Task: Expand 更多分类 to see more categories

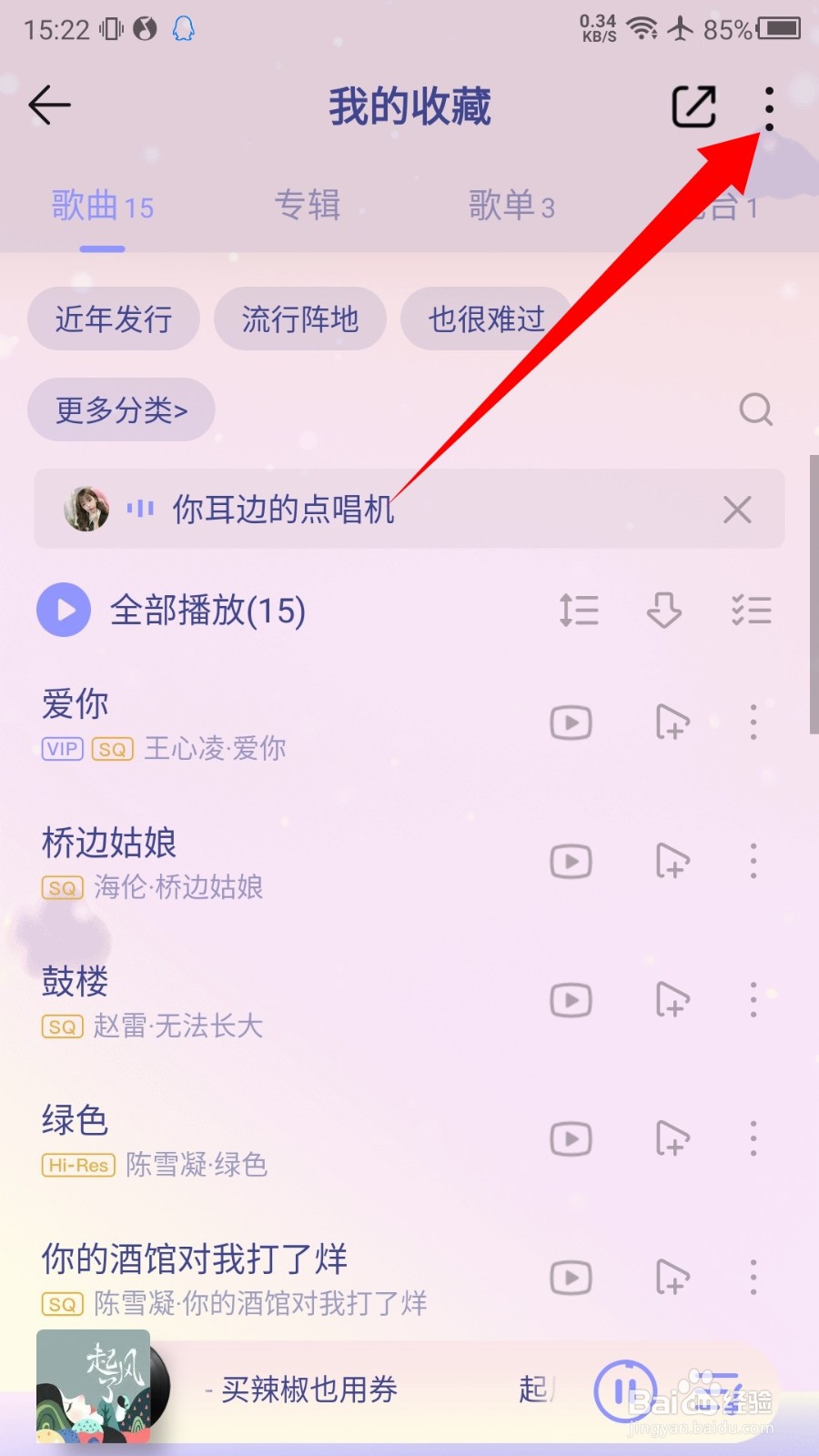Action: tap(121, 410)
